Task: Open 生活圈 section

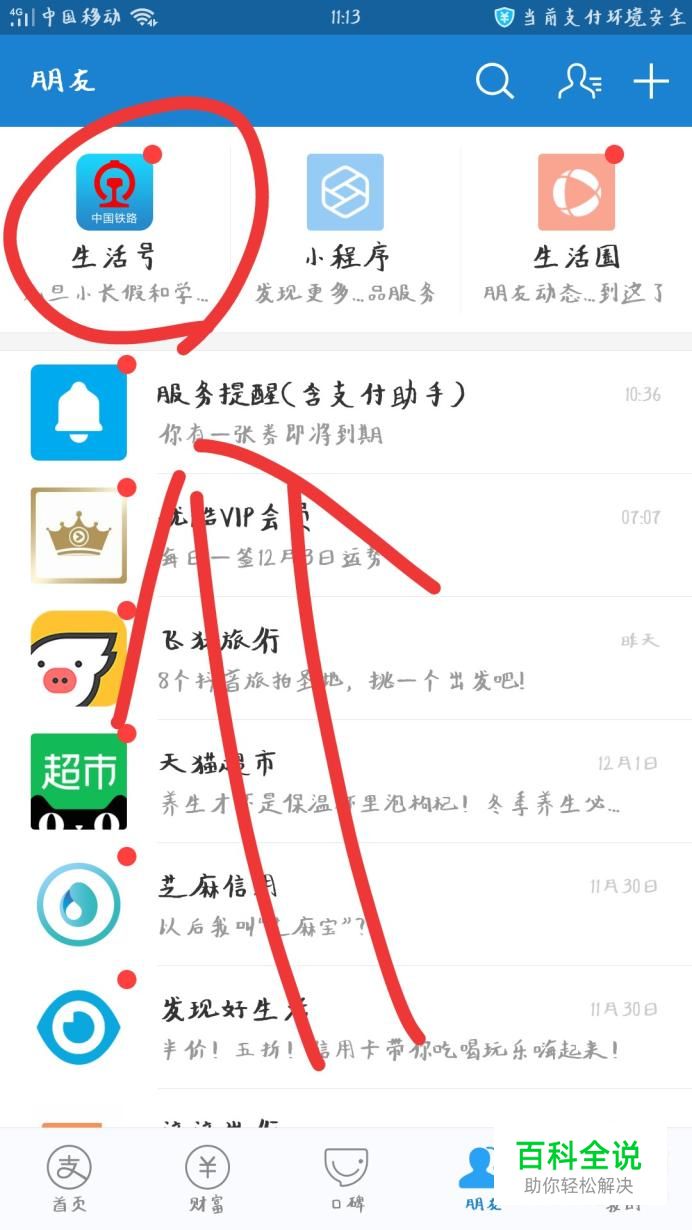Action: point(576,228)
